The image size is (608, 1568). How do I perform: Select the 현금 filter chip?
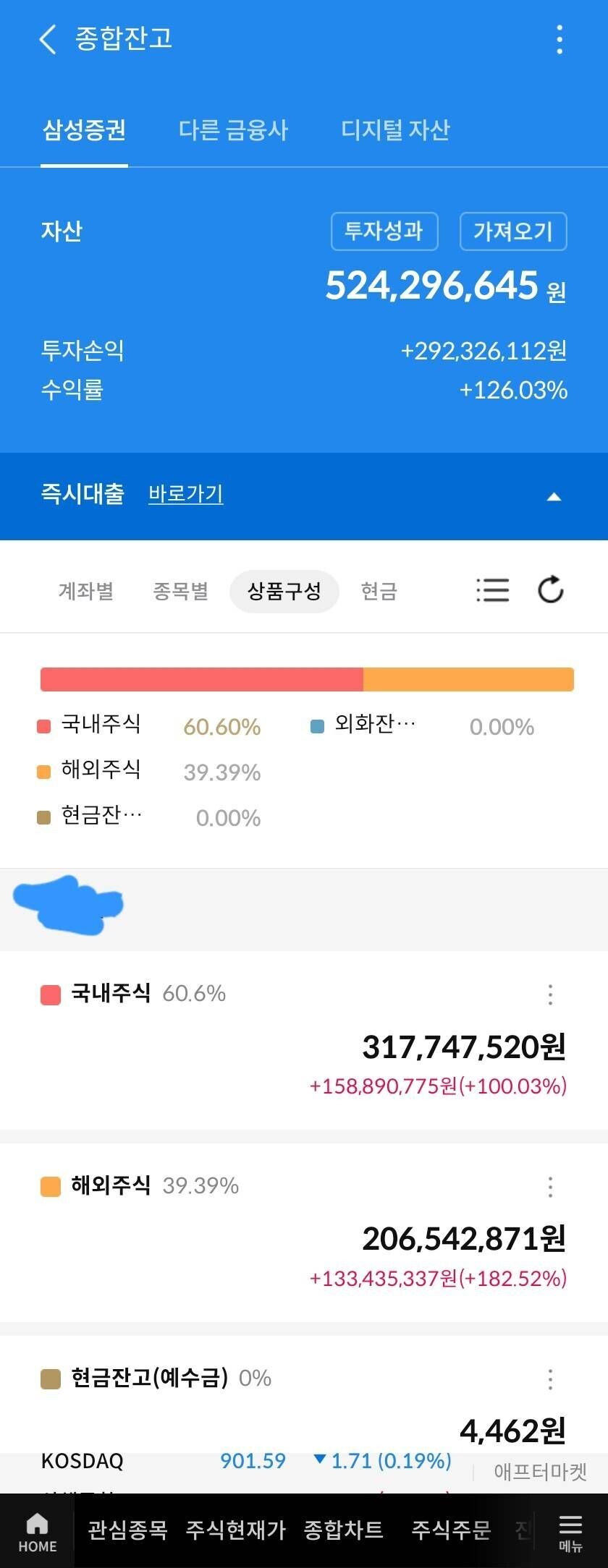click(x=379, y=591)
